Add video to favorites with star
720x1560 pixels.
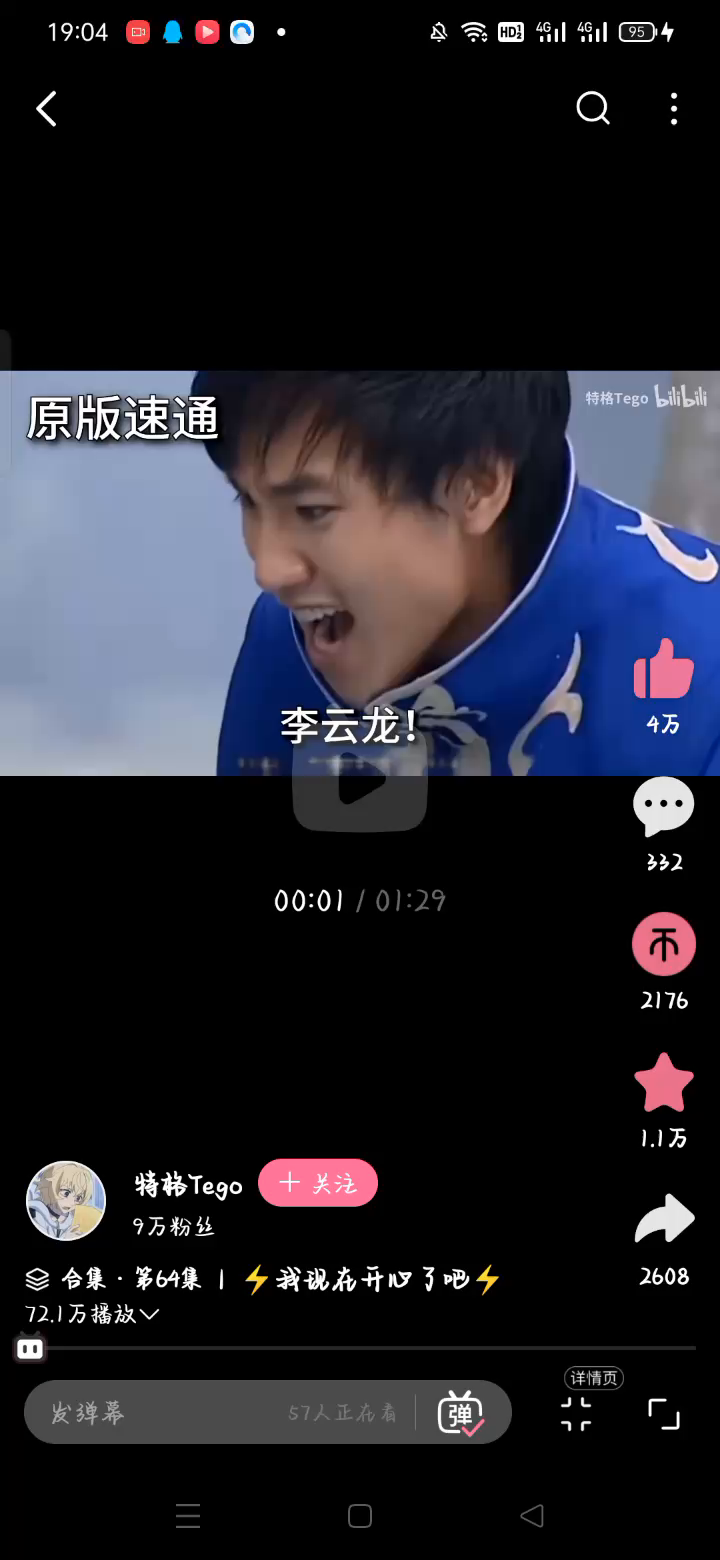(x=663, y=1083)
